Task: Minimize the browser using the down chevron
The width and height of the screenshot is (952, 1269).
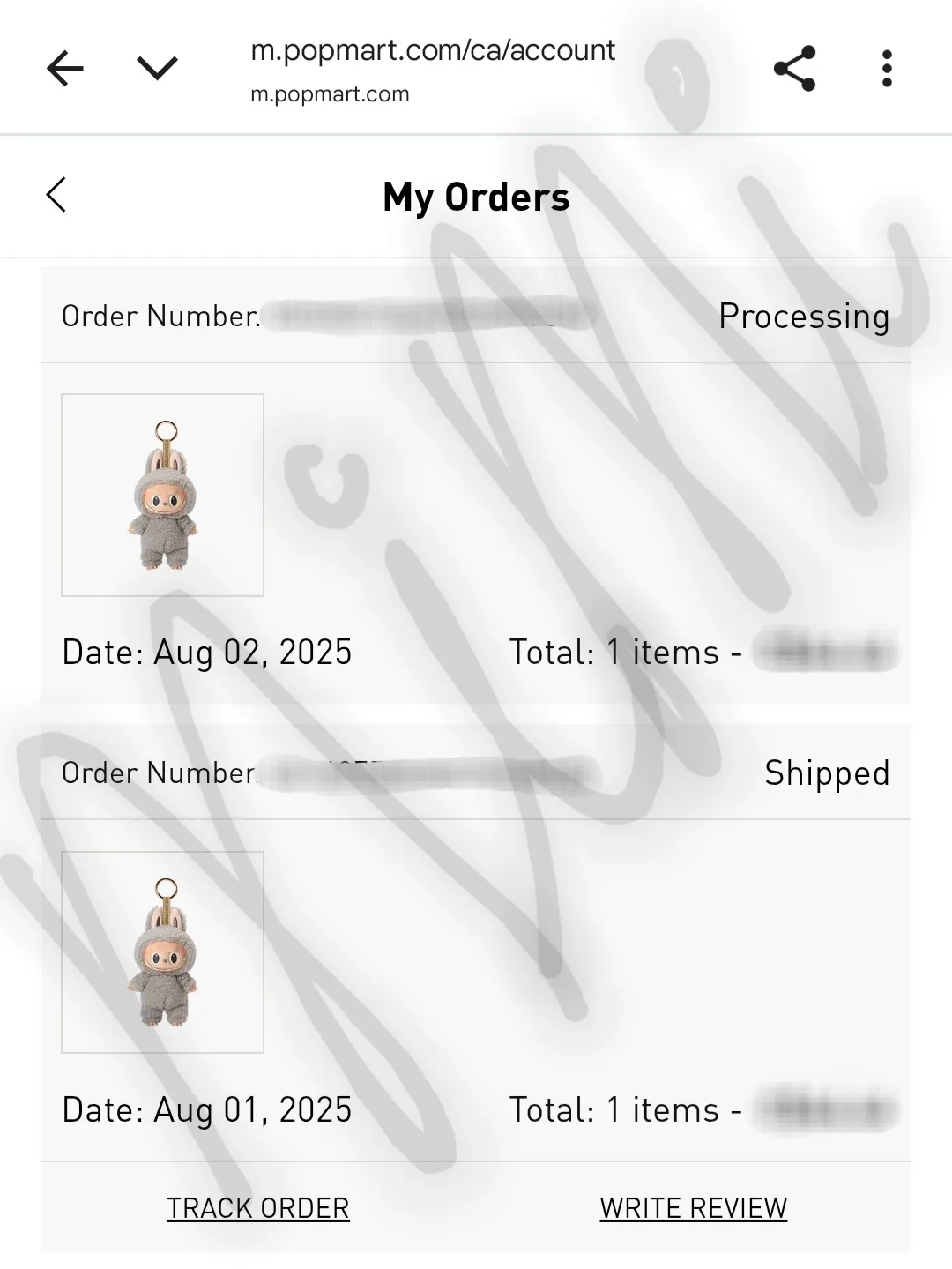Action: [158, 69]
